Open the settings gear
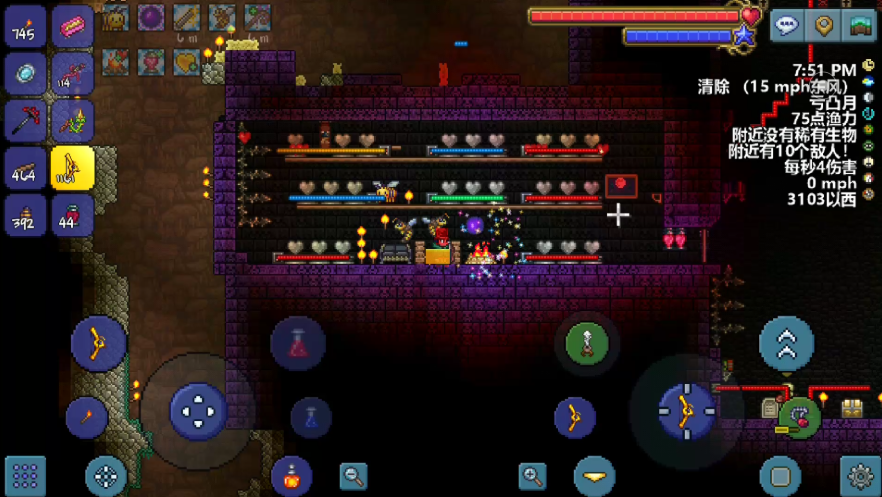Viewport: 882px width, 497px height. click(860, 476)
